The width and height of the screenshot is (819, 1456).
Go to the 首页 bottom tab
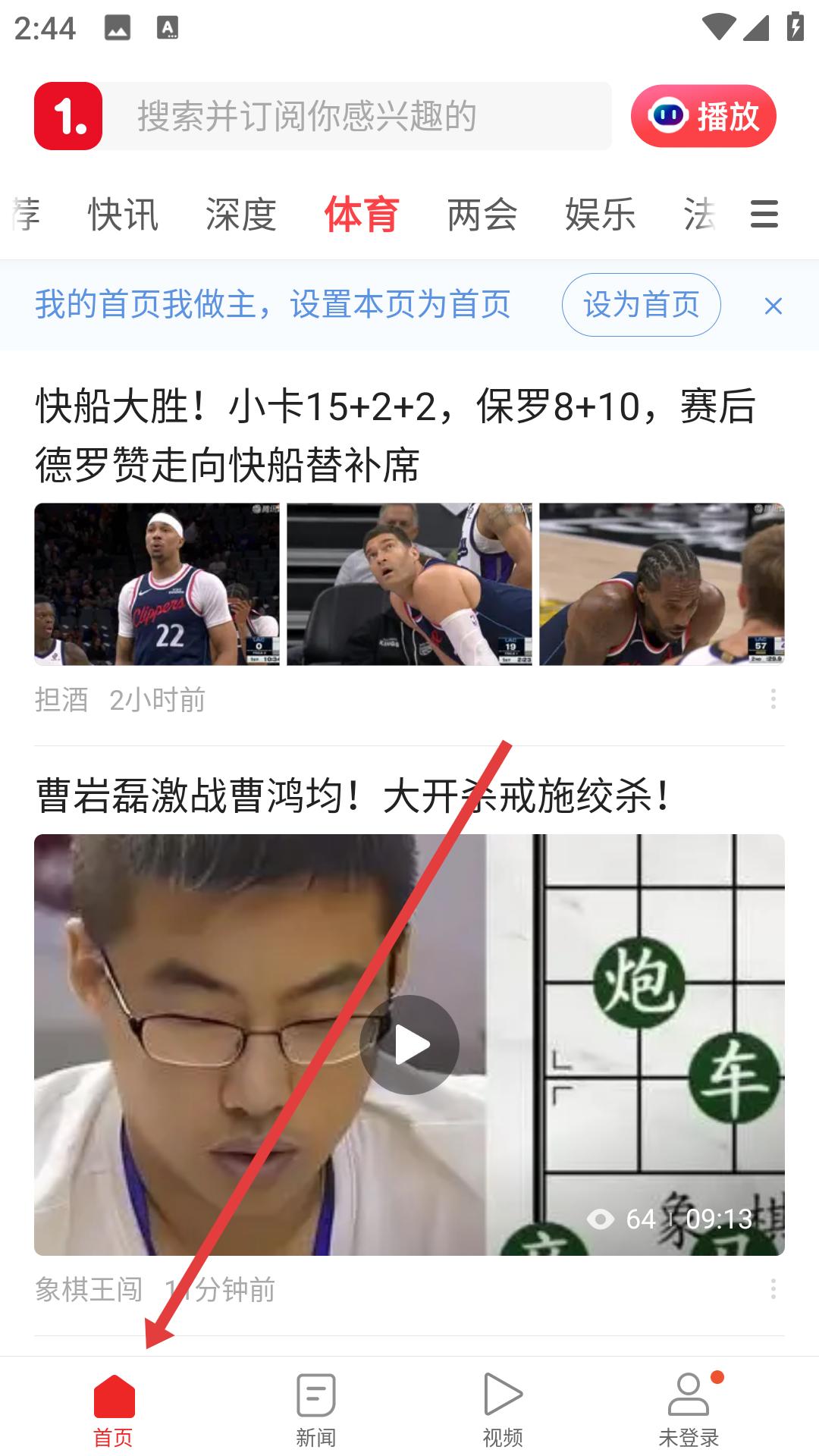tap(114, 1409)
